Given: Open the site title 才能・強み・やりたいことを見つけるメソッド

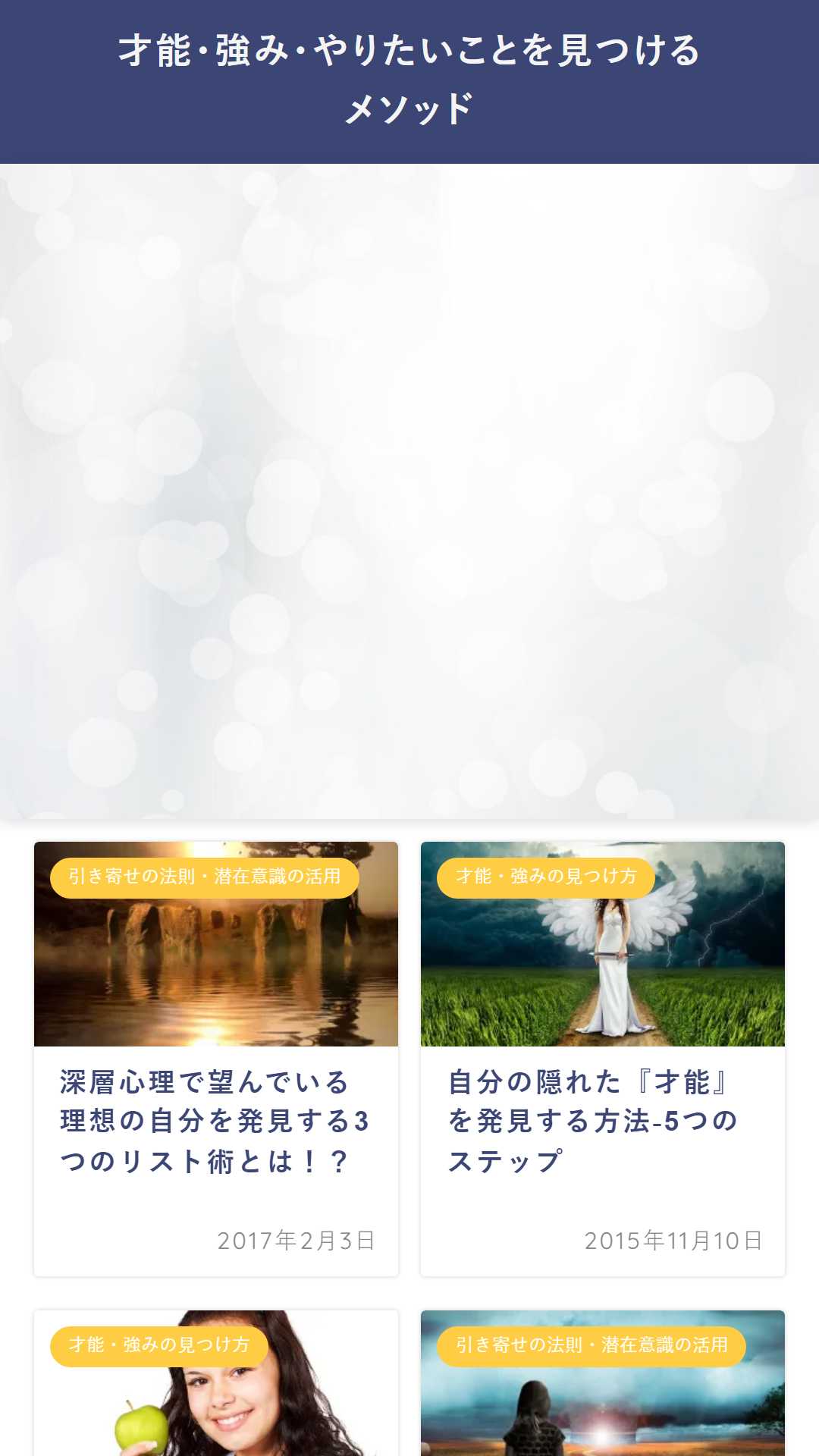Looking at the screenshot, I should tap(409, 79).
